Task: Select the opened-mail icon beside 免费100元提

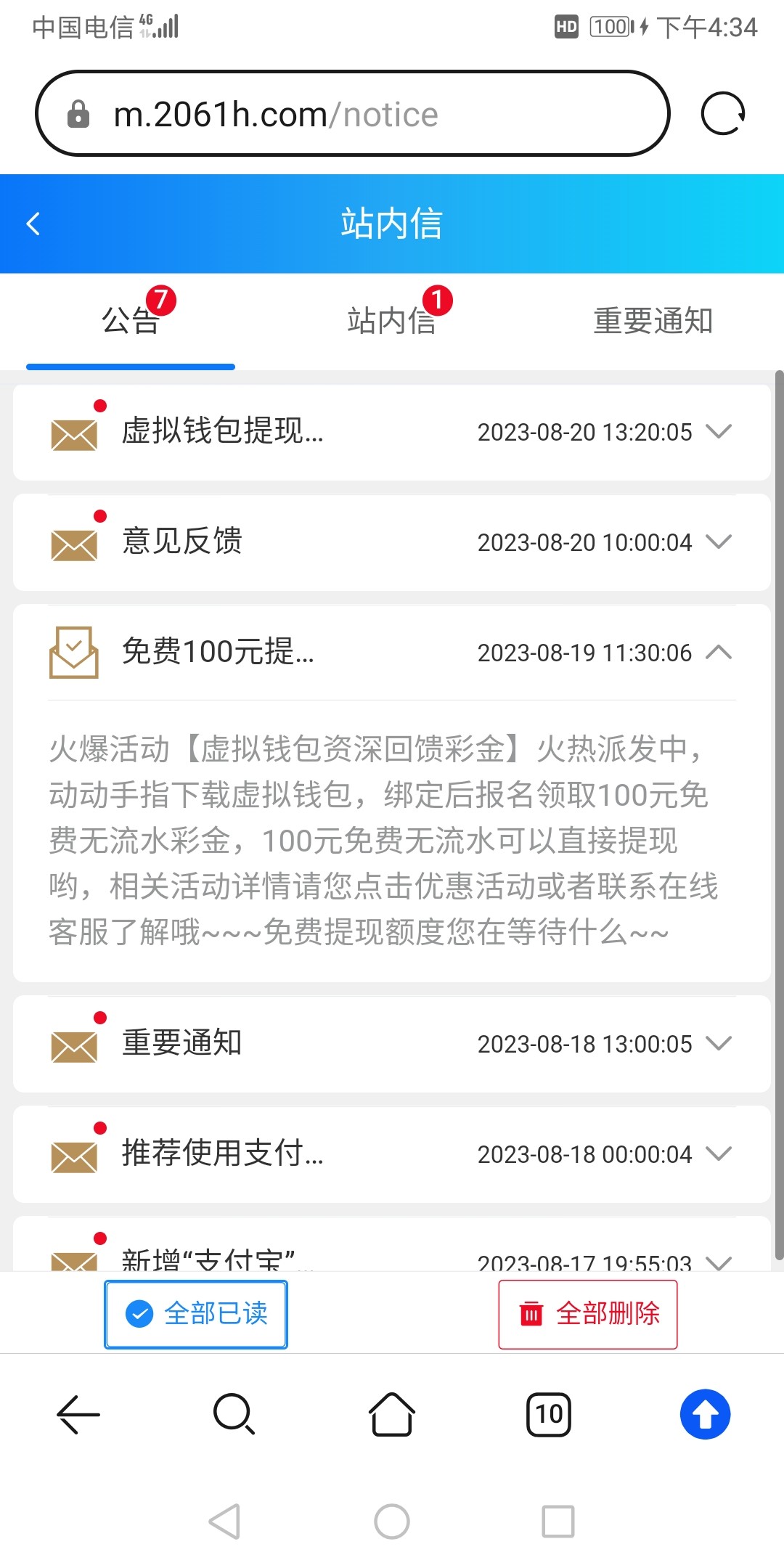Action: pyautogui.click(x=73, y=653)
